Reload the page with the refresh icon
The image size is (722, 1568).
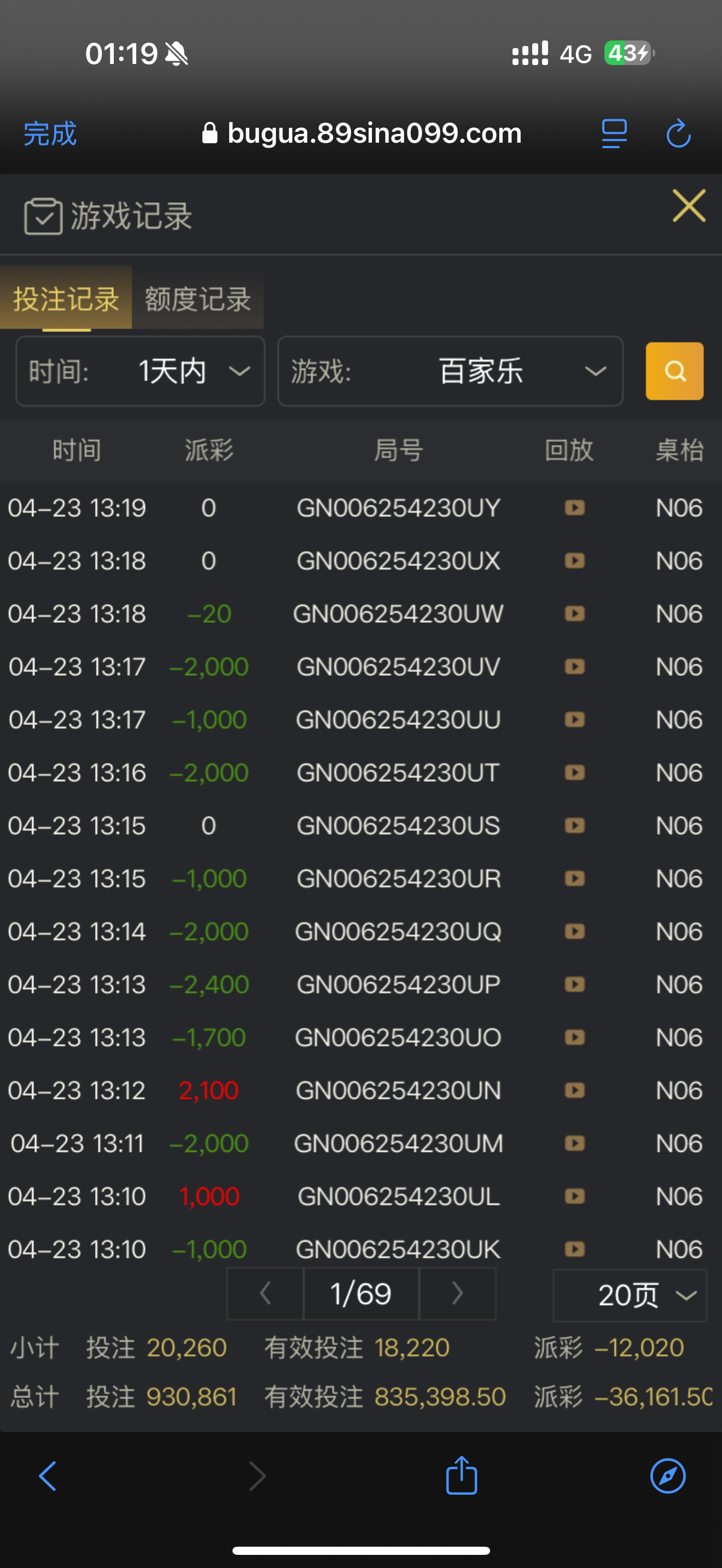(678, 133)
